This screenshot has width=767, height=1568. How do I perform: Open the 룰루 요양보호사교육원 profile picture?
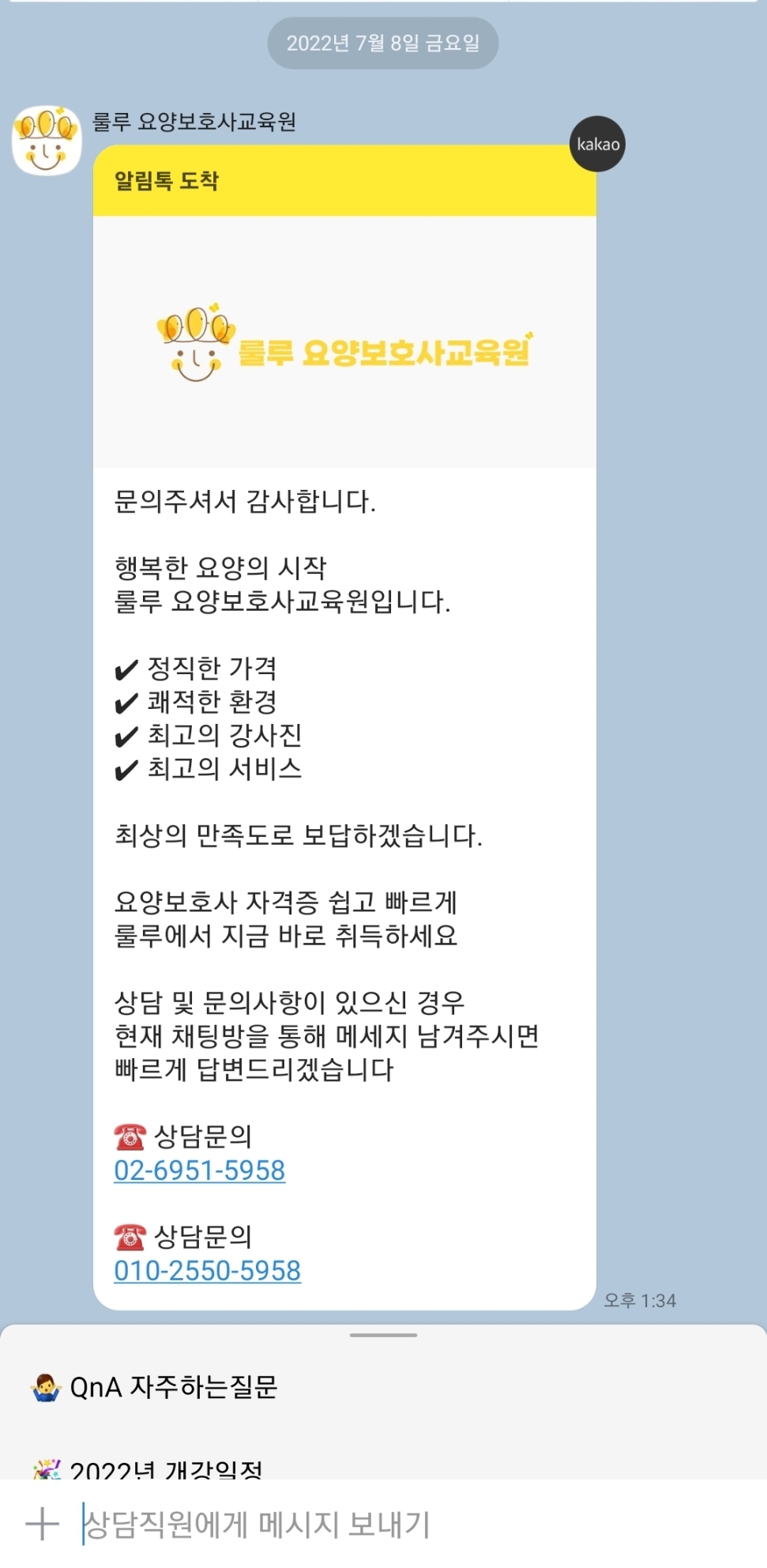pos(47,140)
